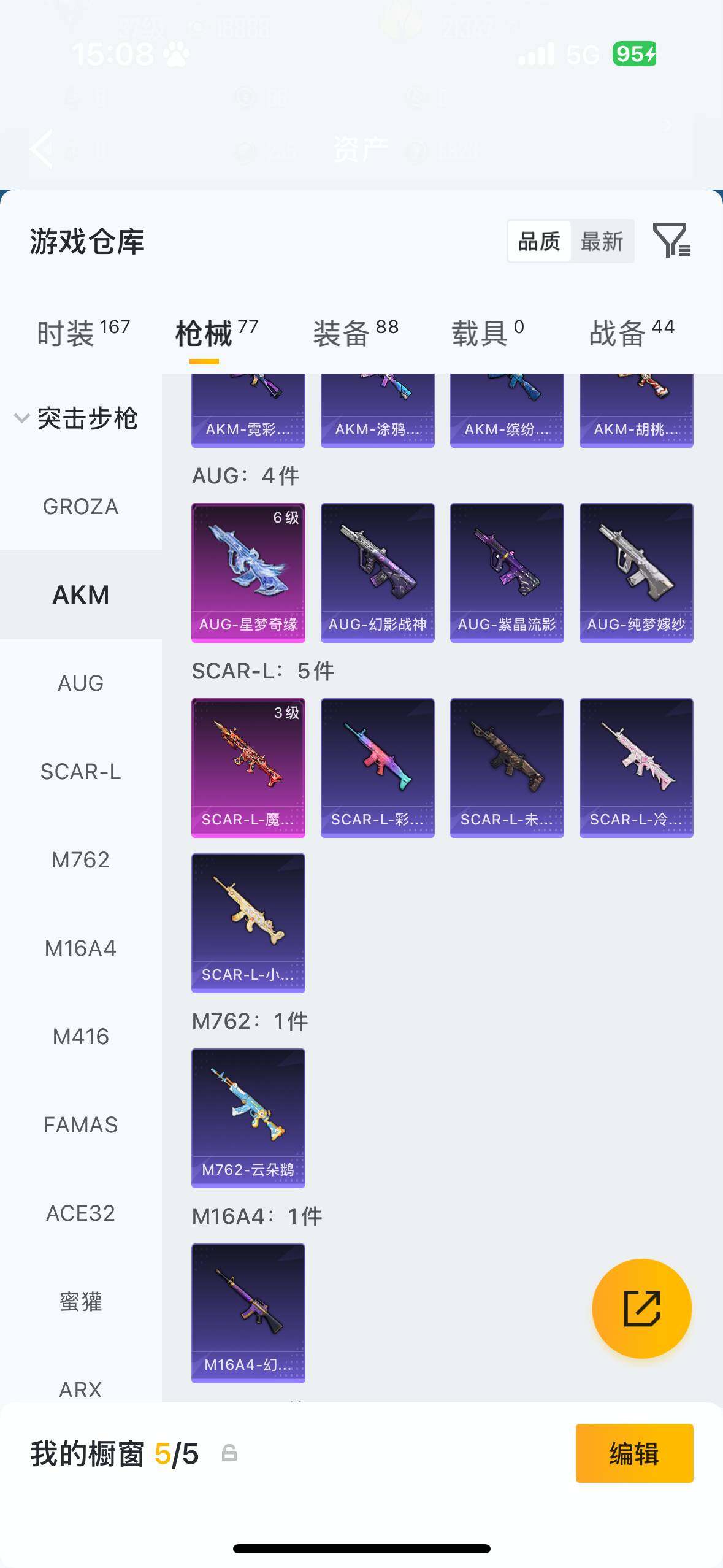
Task: Jump to ACE32 in the side list
Action: tap(80, 1213)
